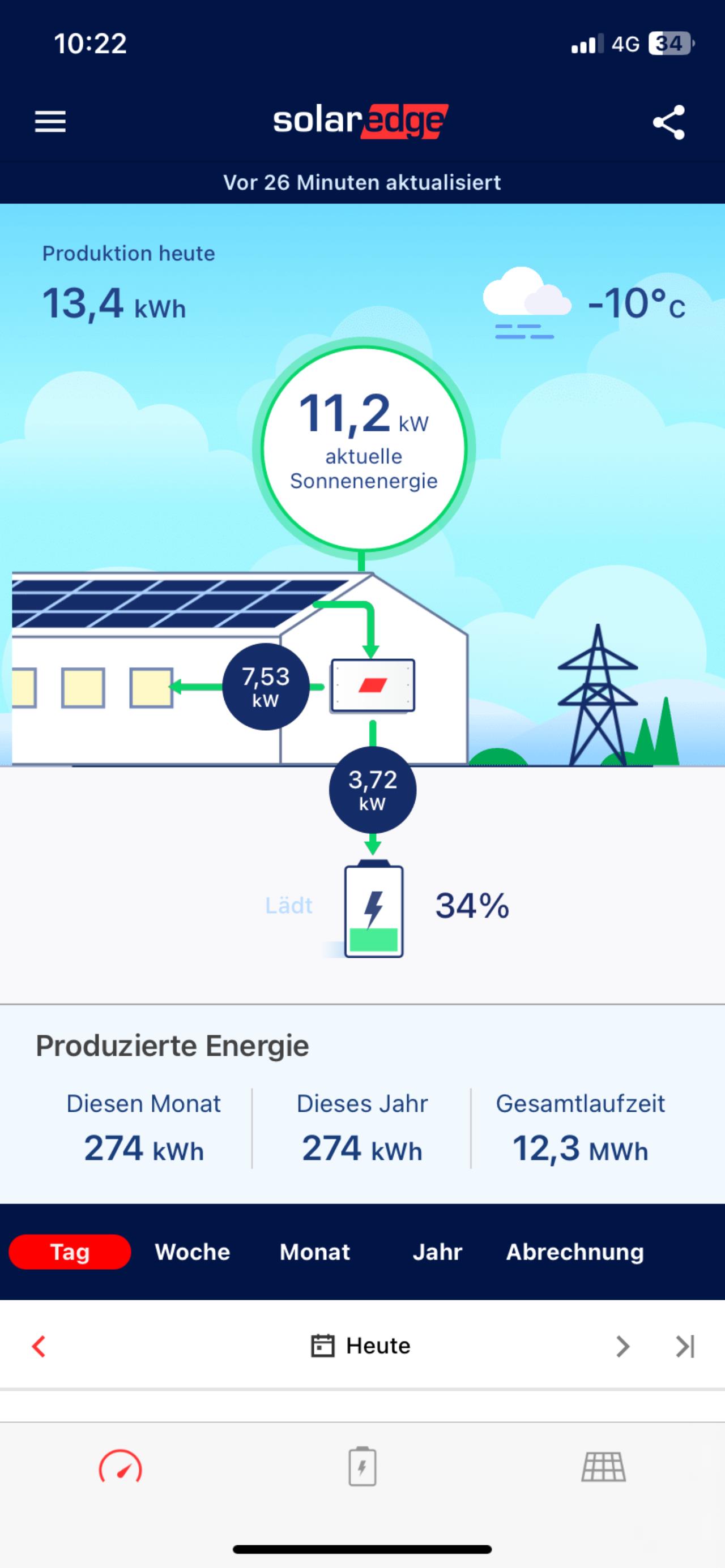Viewport: 725px width, 1568px height.
Task: Open the Abrechnung tab
Action: [x=575, y=1252]
